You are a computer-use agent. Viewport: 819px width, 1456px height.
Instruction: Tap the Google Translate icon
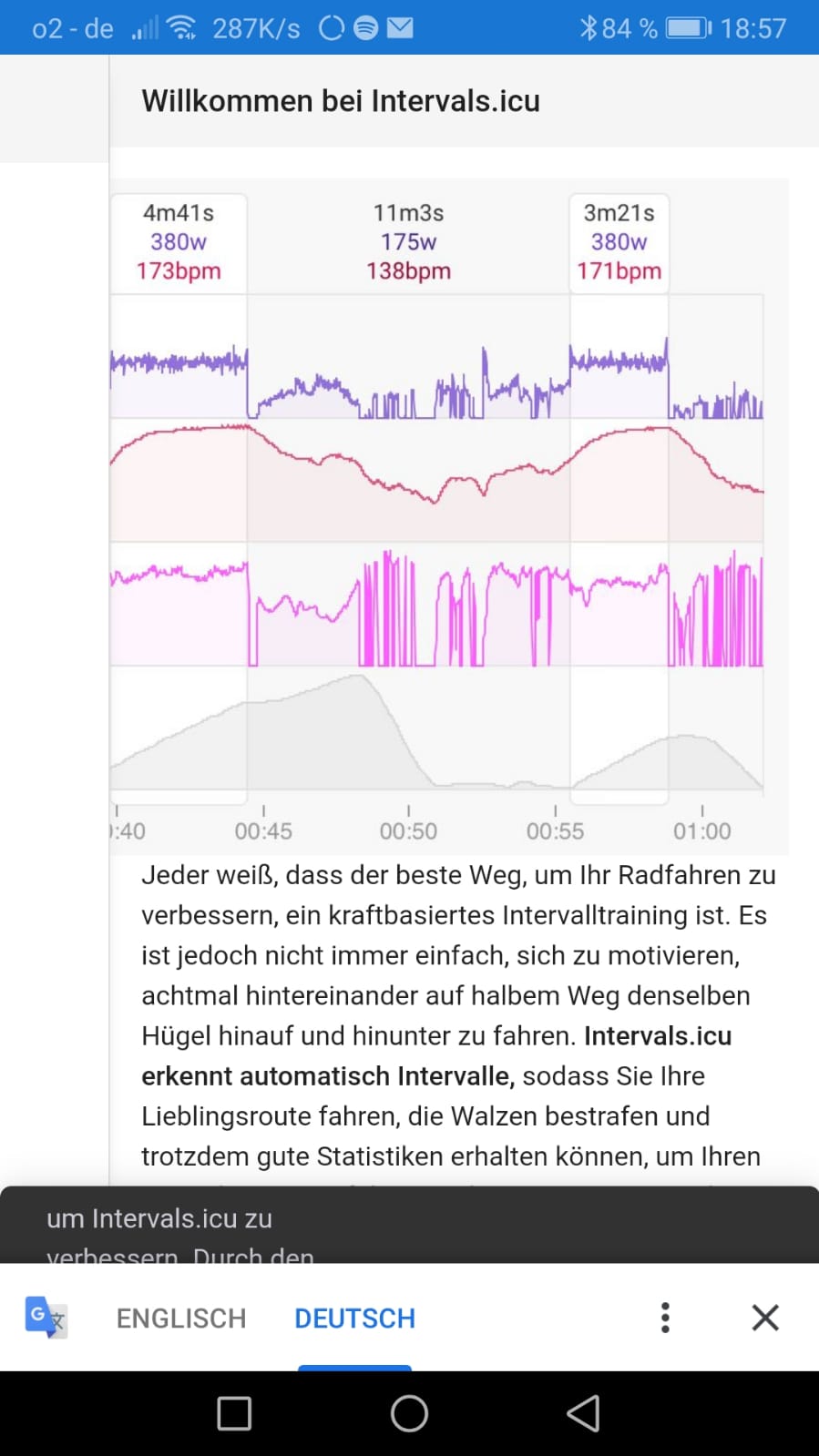46,1317
